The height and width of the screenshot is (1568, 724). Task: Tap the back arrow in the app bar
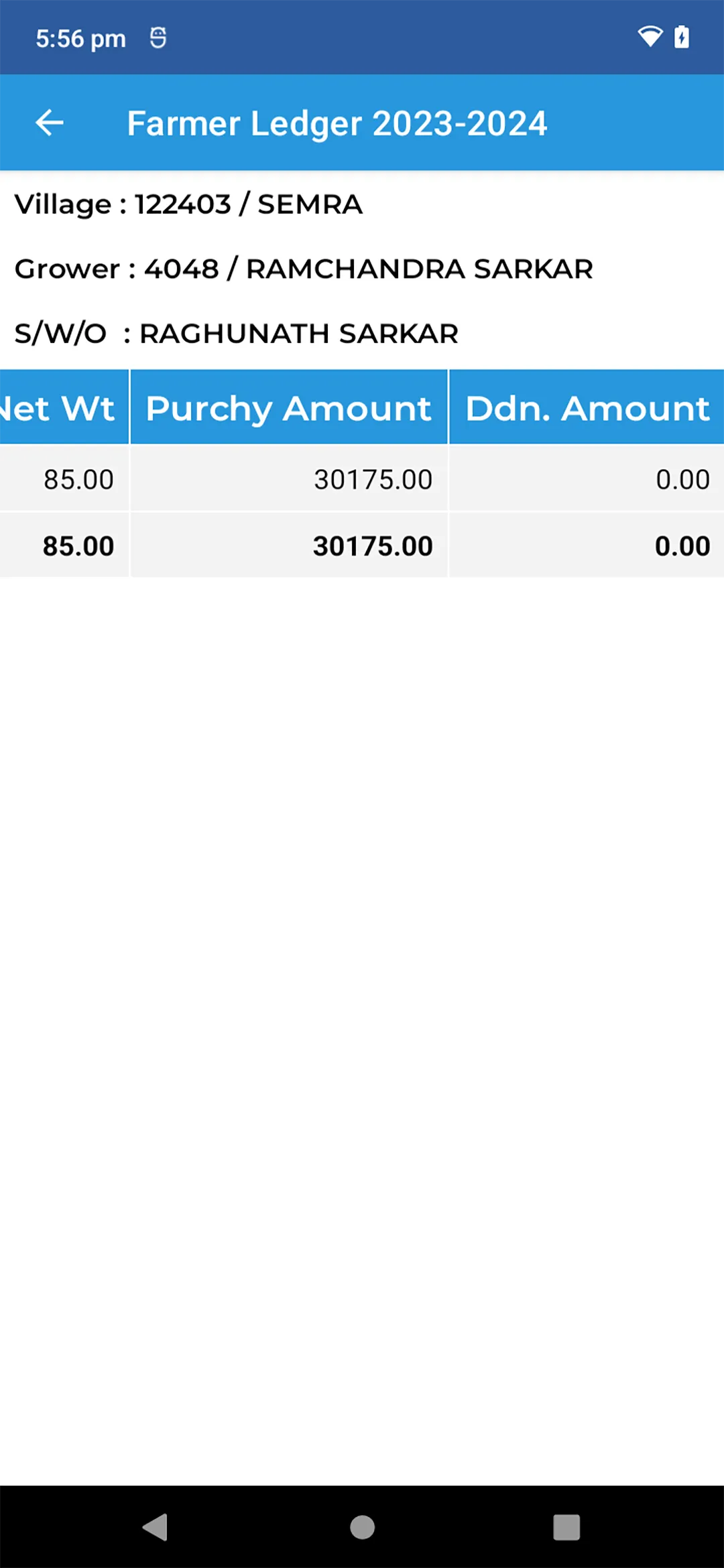[x=49, y=123]
